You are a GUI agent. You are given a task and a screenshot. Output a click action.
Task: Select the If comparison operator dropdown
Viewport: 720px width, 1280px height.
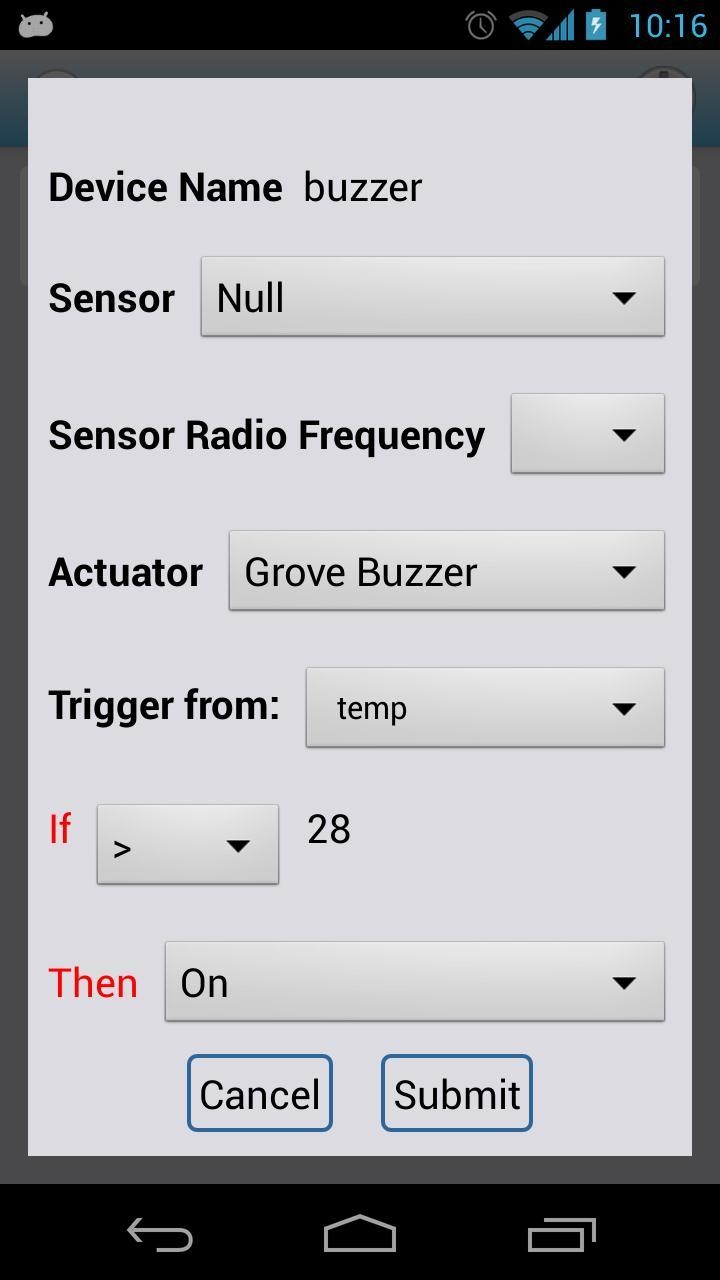tap(188, 845)
